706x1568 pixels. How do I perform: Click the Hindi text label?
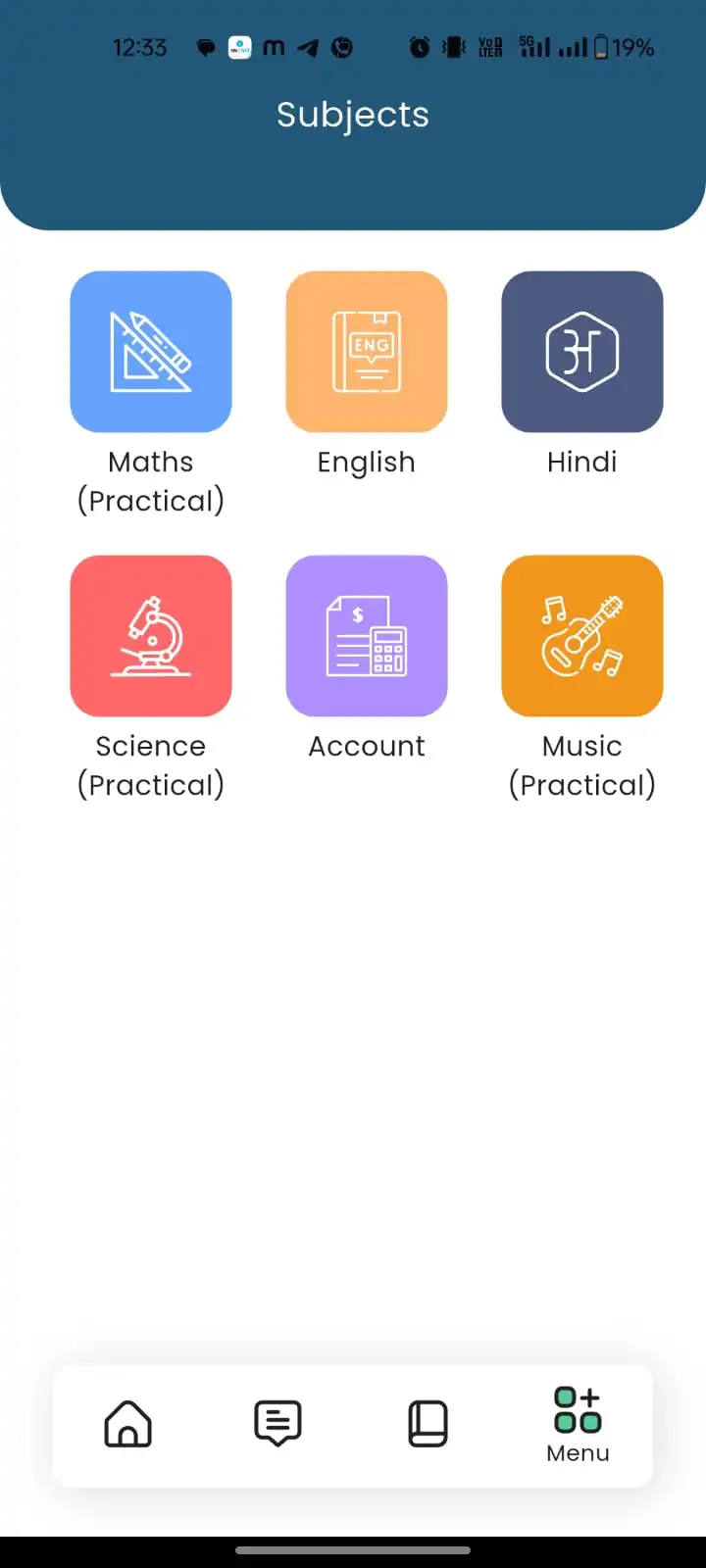point(581,462)
